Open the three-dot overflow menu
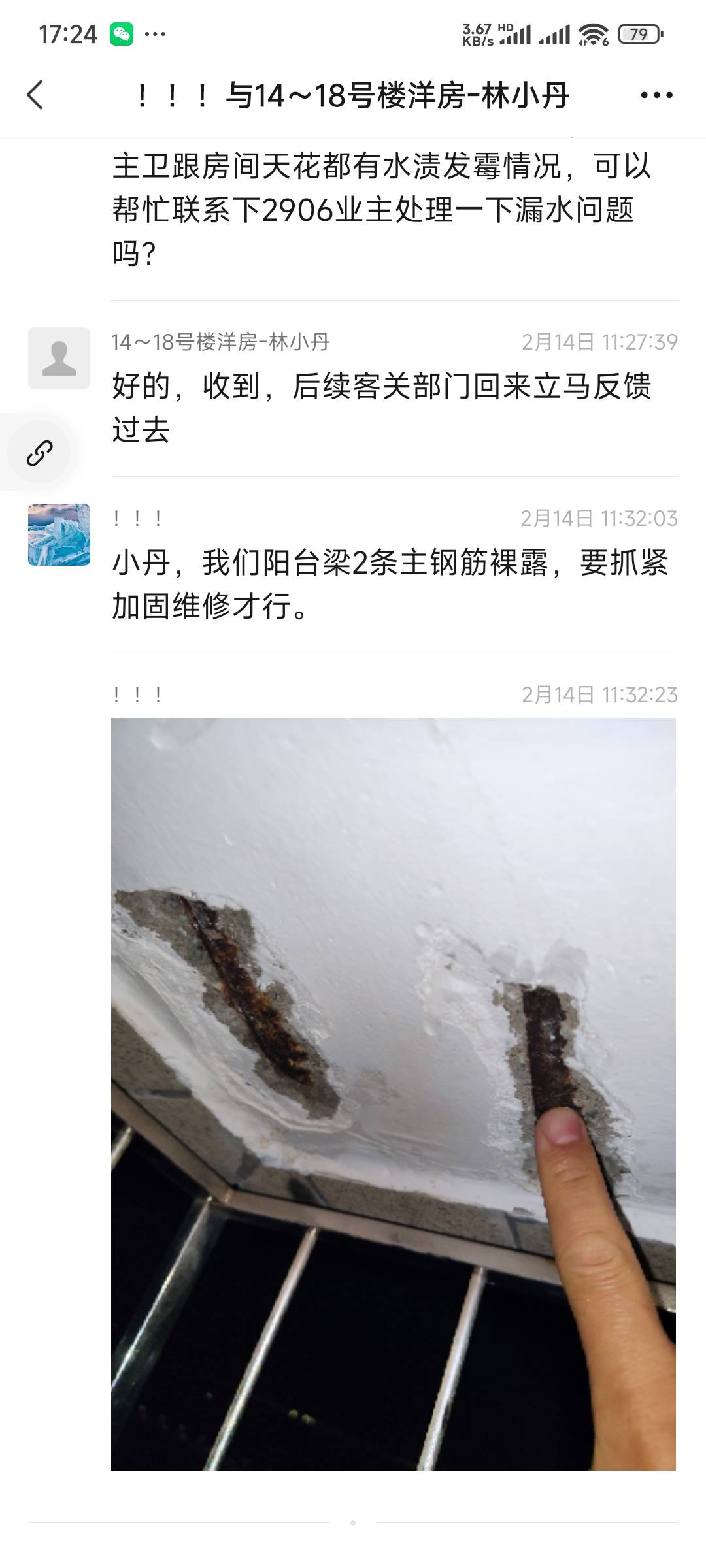706x1568 pixels. 656,95
